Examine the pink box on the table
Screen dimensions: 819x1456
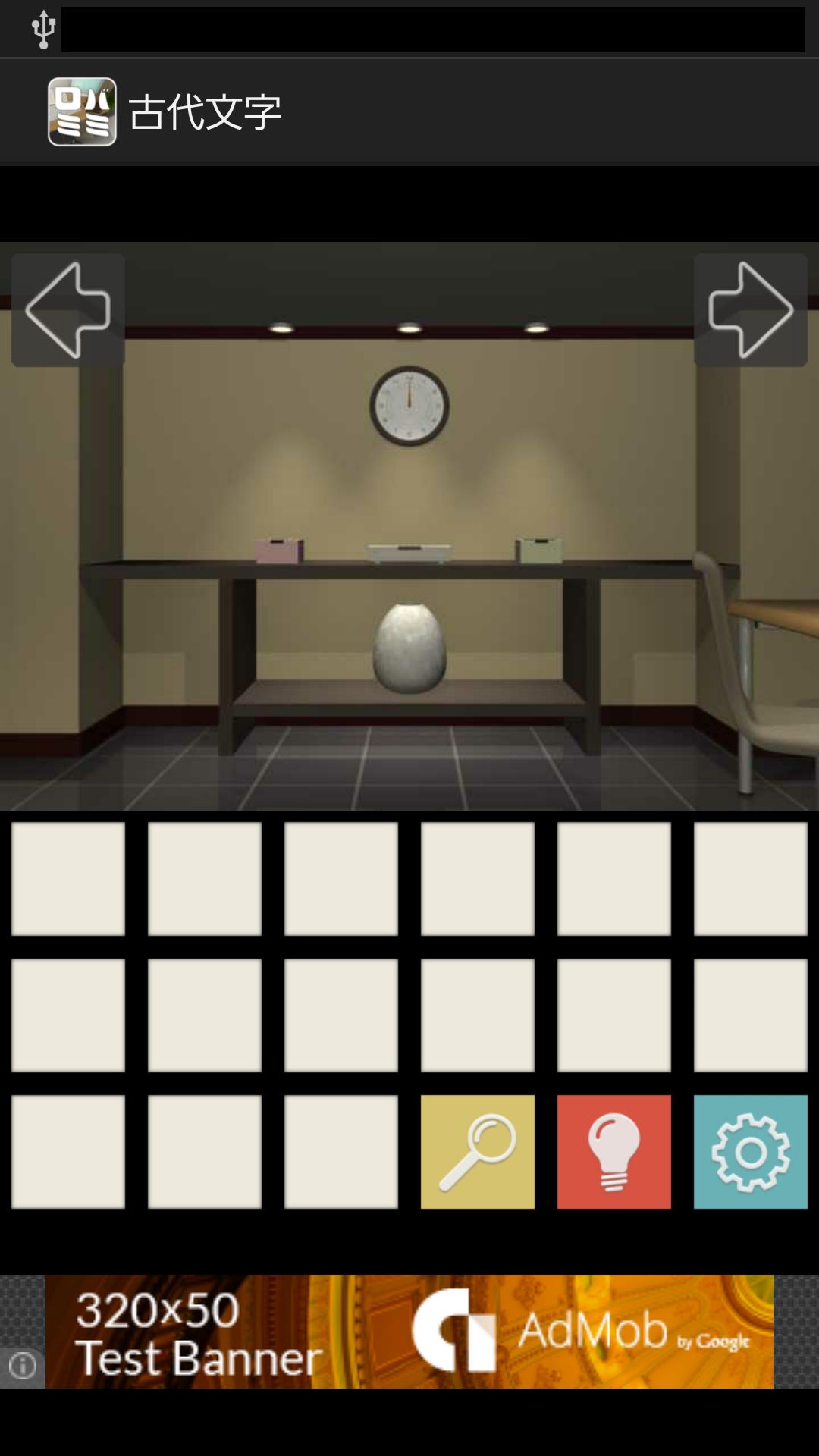279,551
